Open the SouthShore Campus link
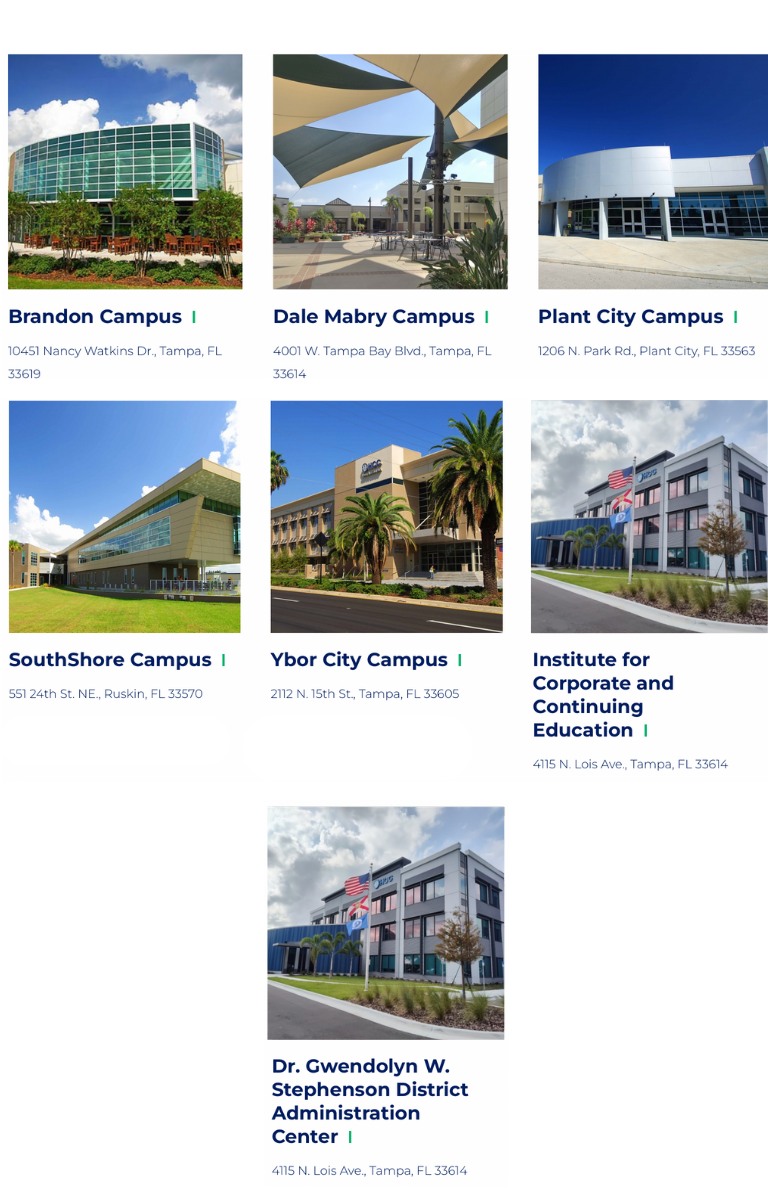The image size is (768, 1200). pos(110,660)
